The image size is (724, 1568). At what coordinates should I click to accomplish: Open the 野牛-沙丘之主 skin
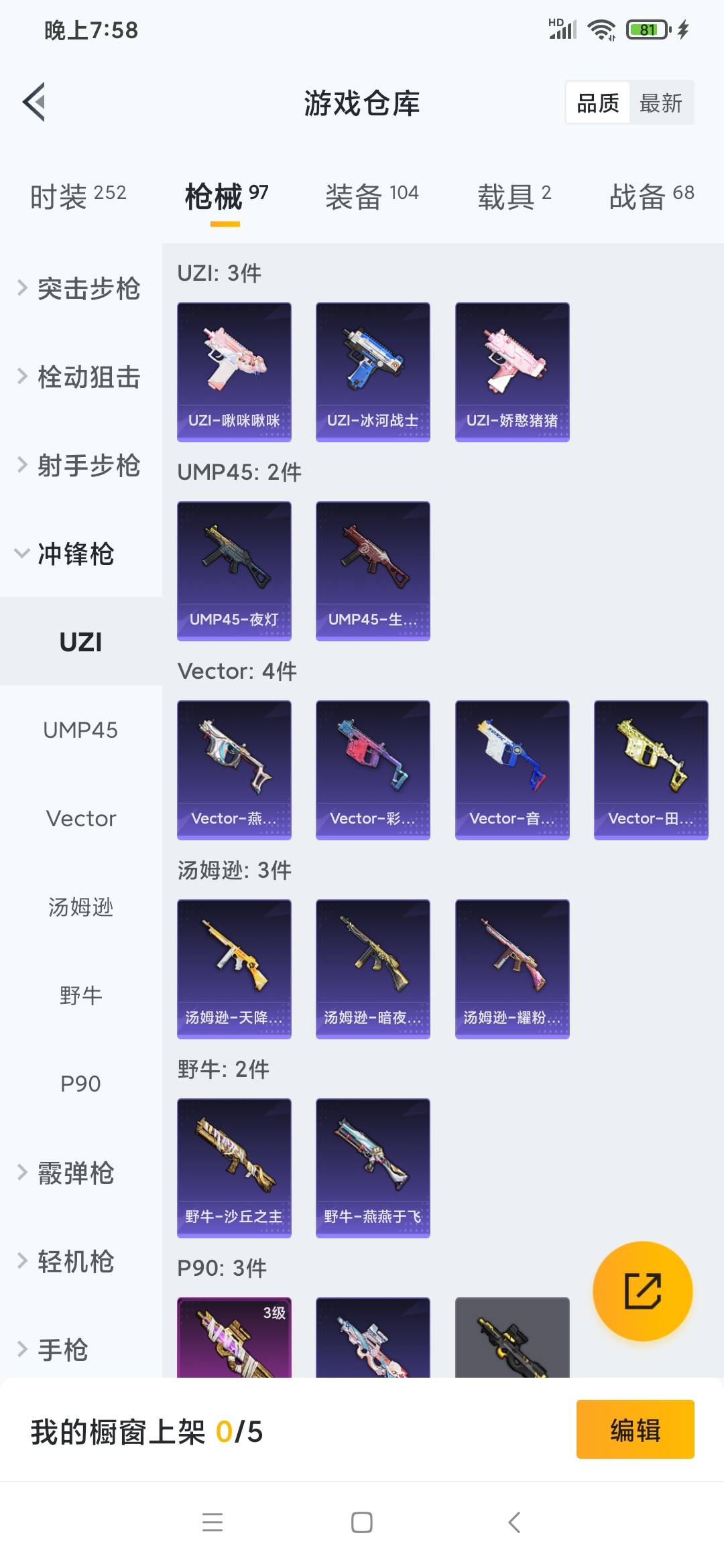(x=234, y=1168)
